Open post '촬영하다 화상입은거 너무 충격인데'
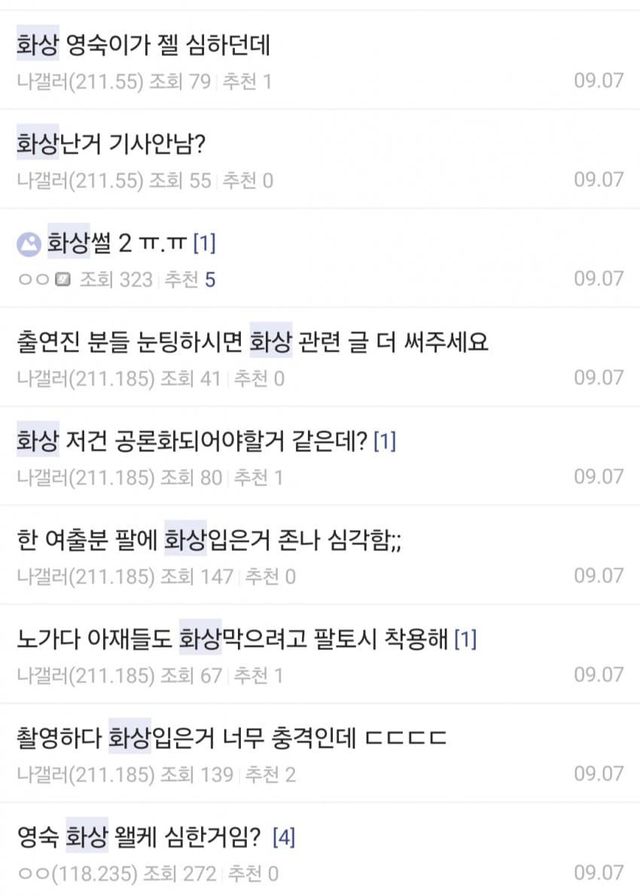This screenshot has height=896, width=640. tap(231, 737)
